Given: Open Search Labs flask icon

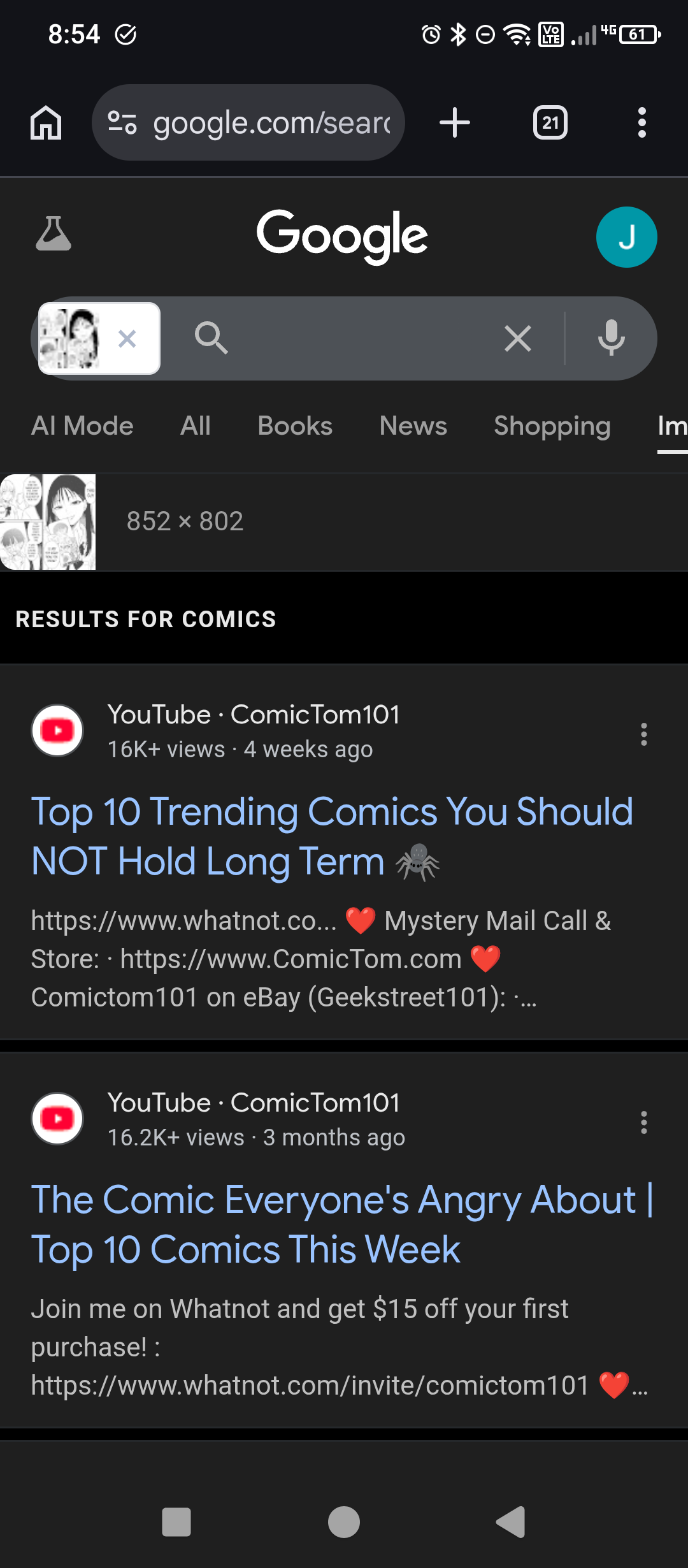Looking at the screenshot, I should click(54, 234).
